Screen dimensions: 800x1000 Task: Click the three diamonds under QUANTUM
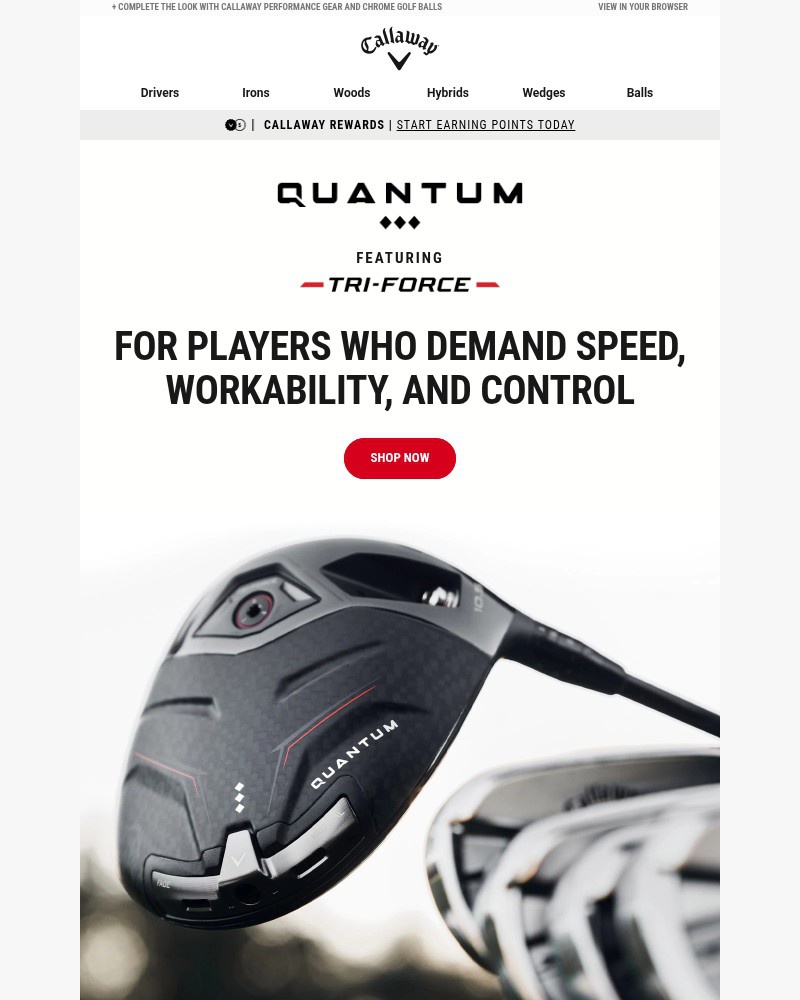point(399,222)
